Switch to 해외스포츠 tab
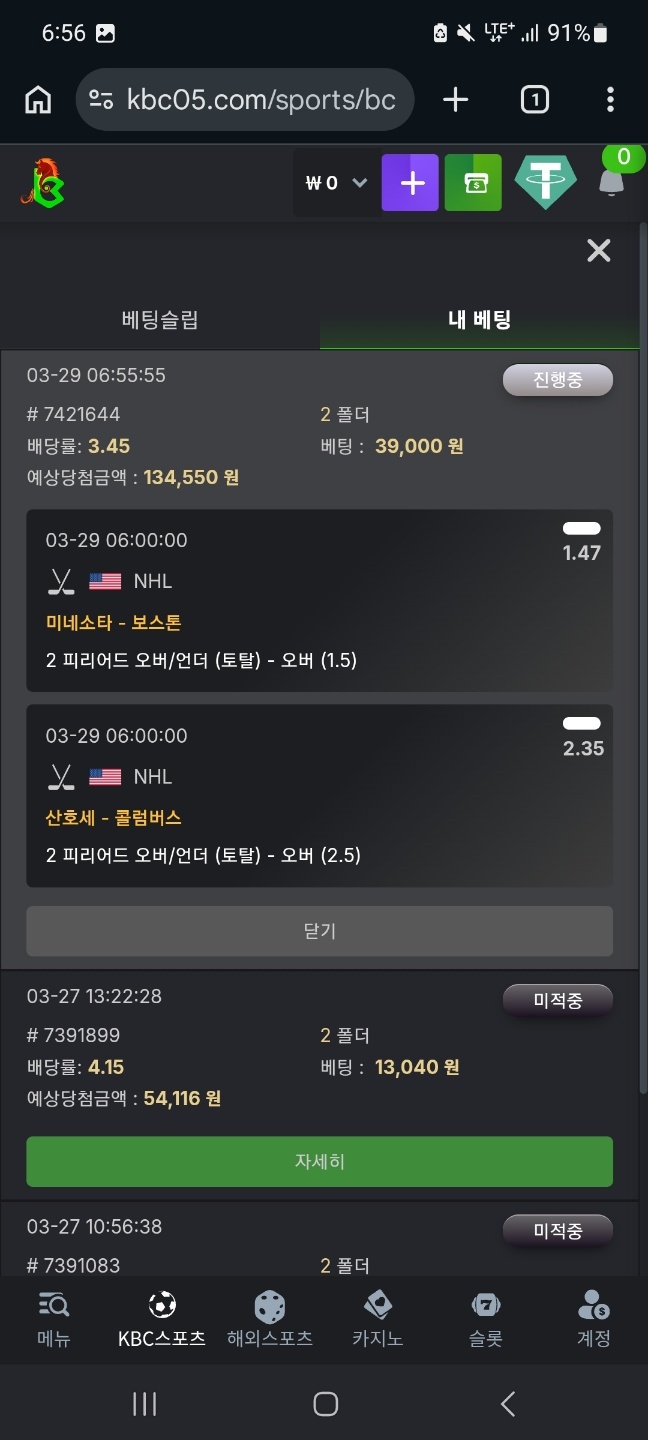The height and width of the screenshot is (1440, 648). 270,1319
